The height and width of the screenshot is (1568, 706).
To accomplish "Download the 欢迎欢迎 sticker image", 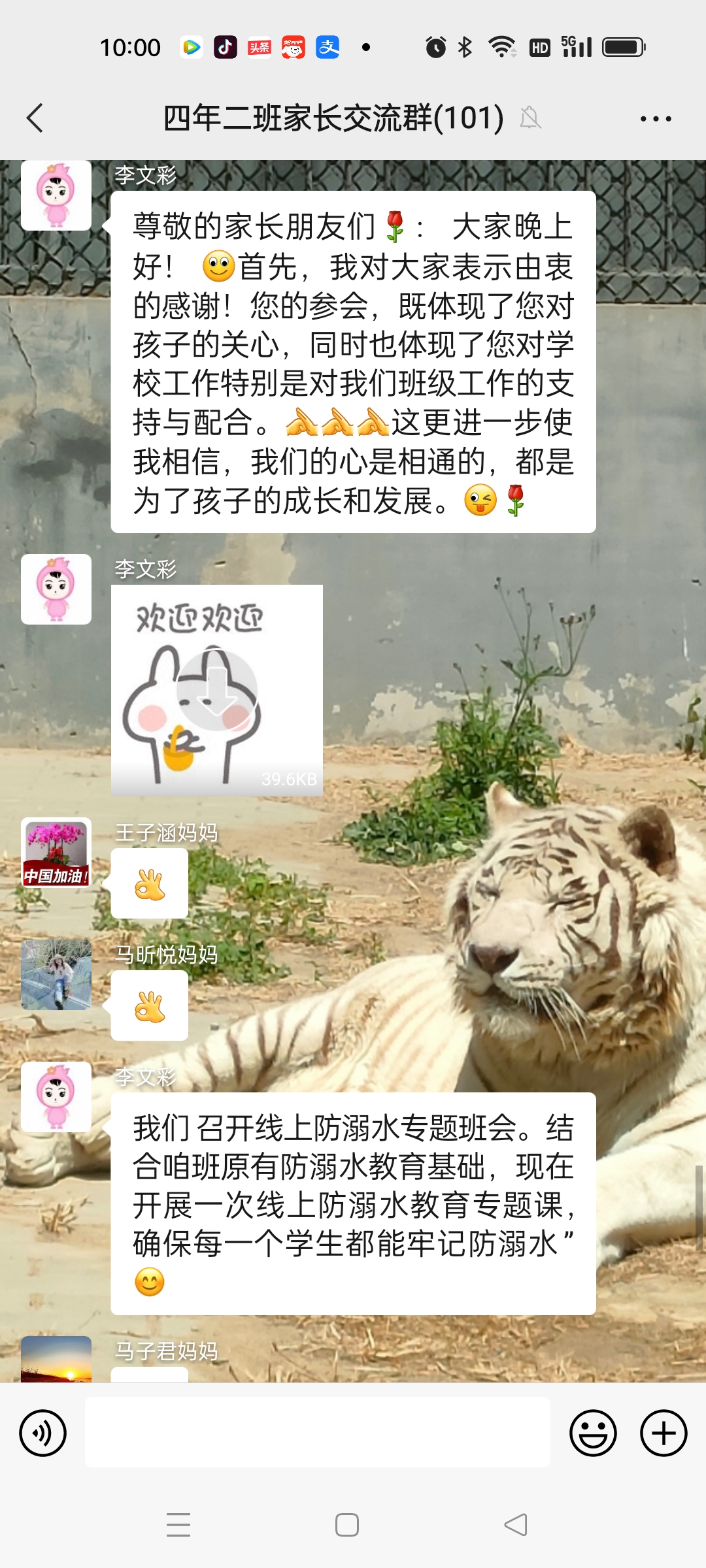I will click(217, 690).
